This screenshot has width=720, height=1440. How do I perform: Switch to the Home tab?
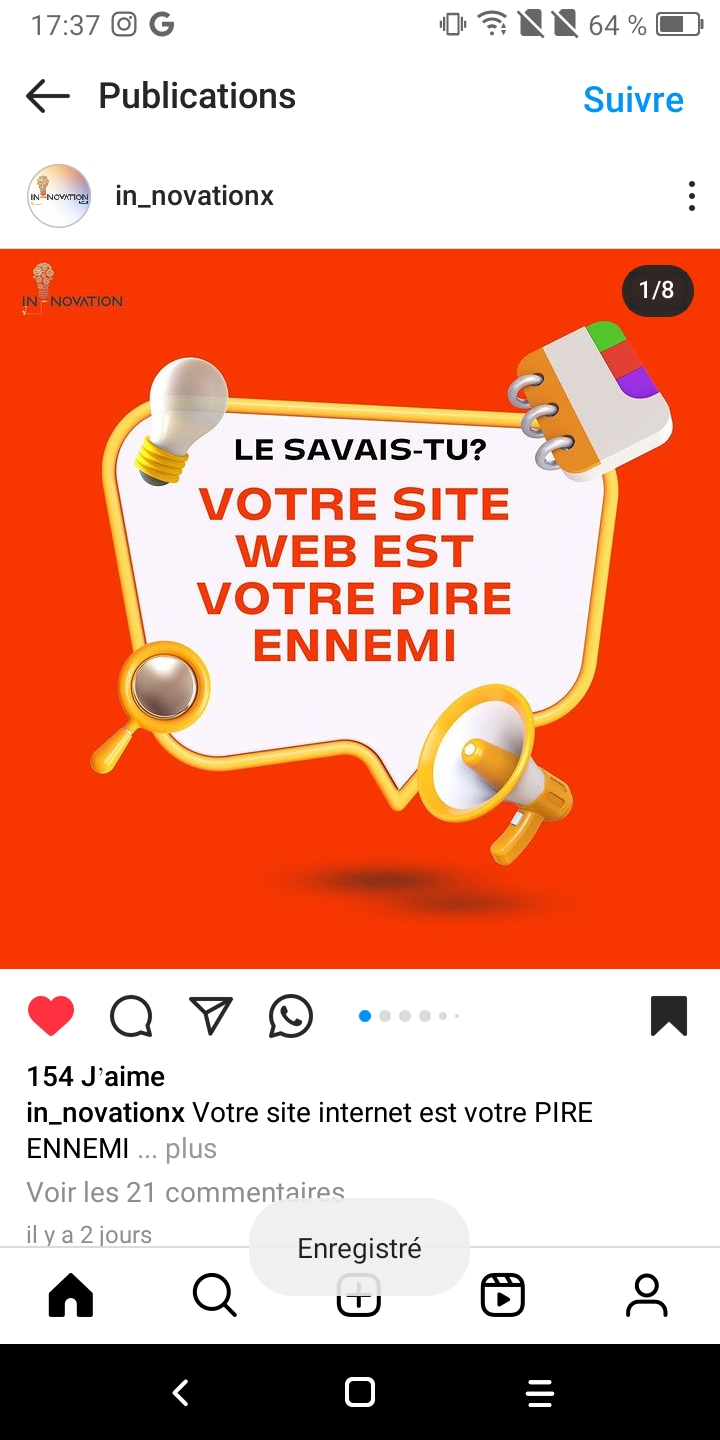click(x=71, y=1296)
